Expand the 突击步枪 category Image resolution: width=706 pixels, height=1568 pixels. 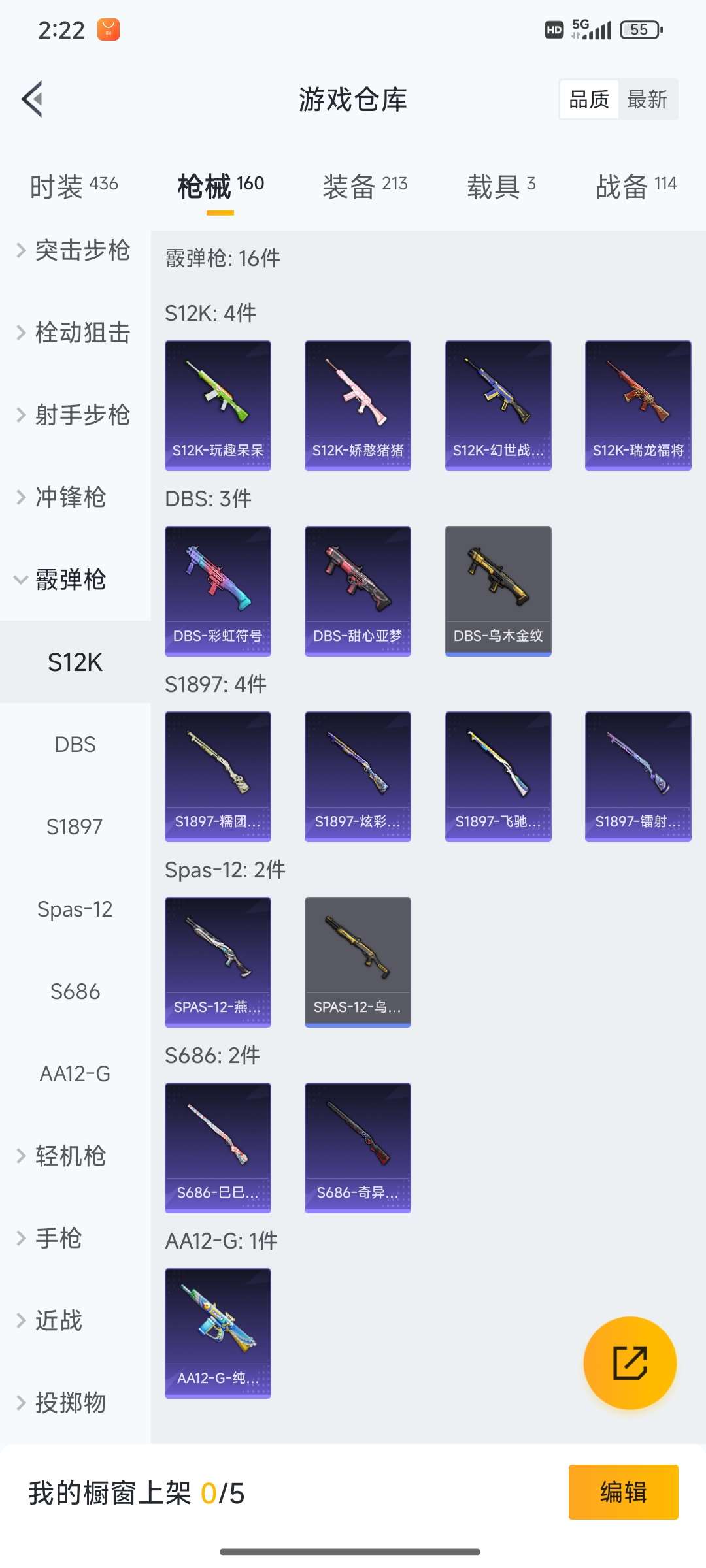[x=73, y=251]
